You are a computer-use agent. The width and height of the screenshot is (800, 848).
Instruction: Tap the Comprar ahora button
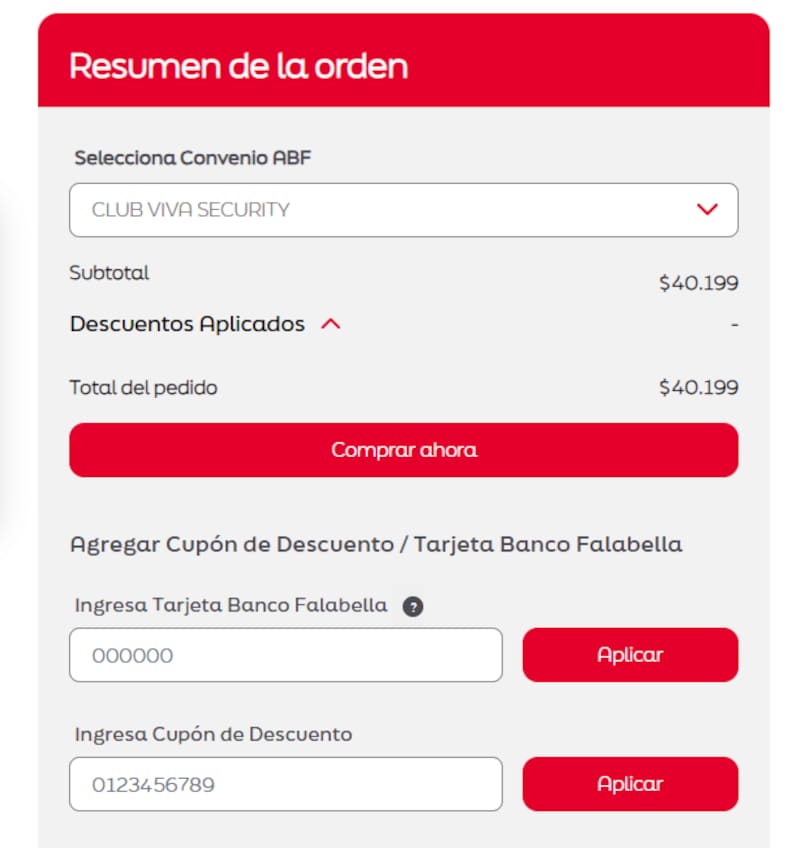pos(403,450)
